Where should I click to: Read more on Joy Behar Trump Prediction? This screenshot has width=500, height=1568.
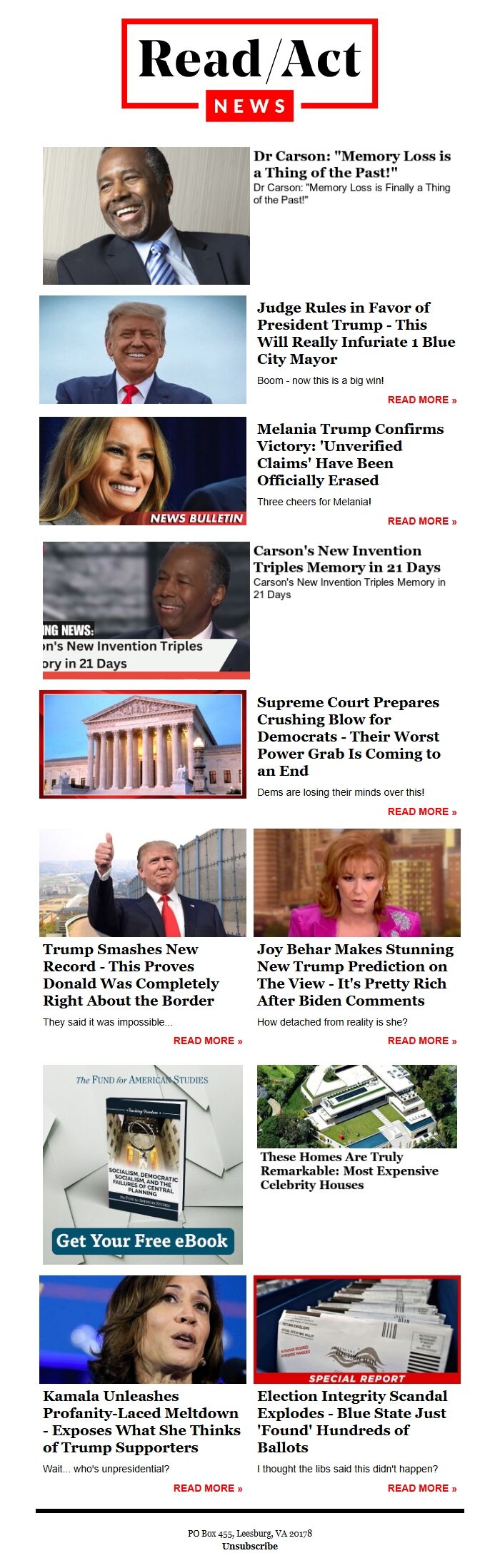point(421,1041)
